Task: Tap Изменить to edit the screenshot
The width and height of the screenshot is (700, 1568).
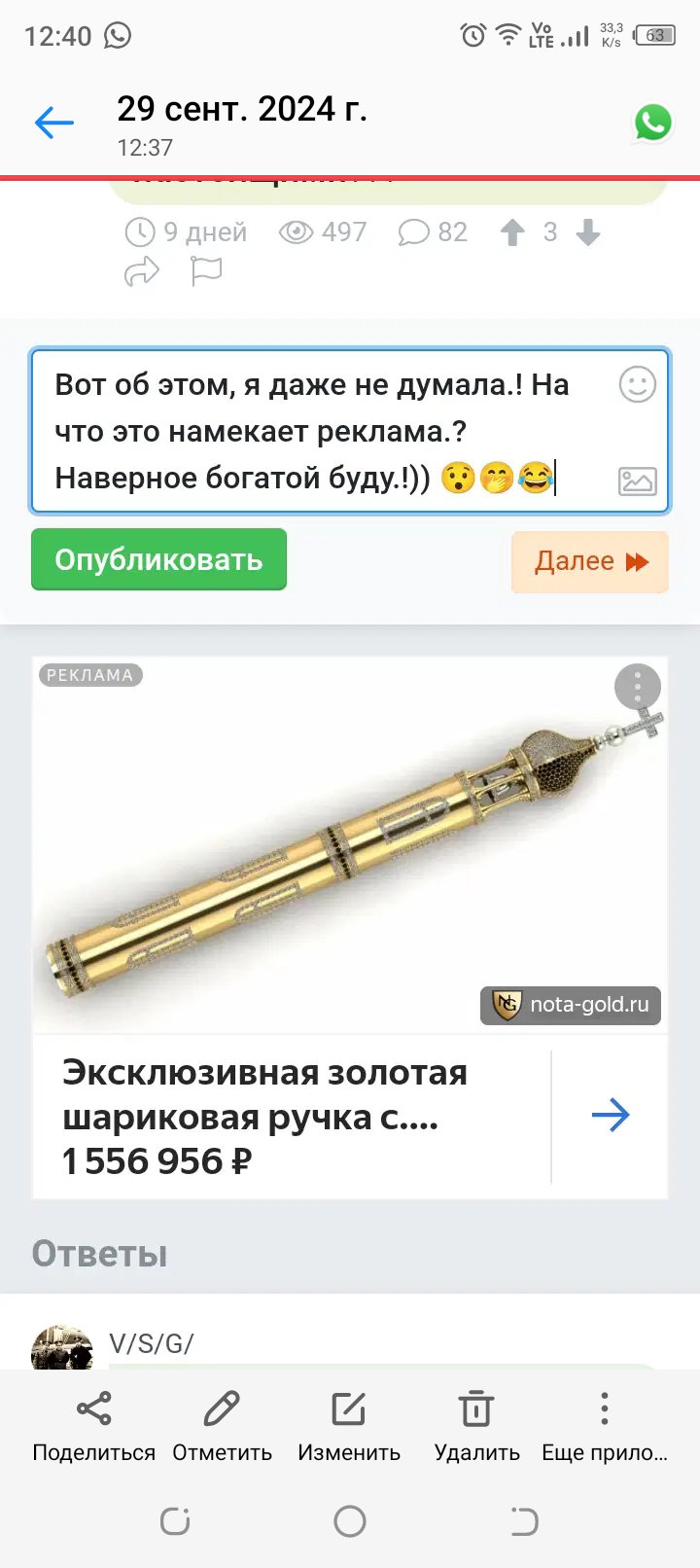Action: coord(349,1426)
